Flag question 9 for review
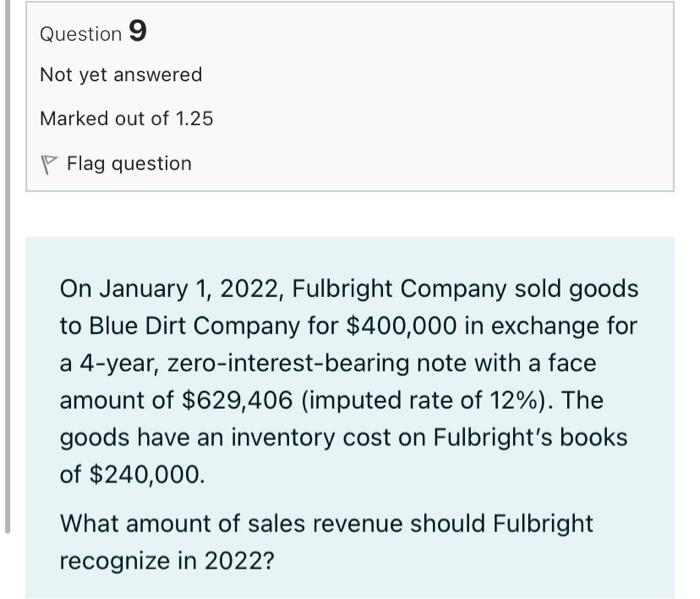 point(116,164)
